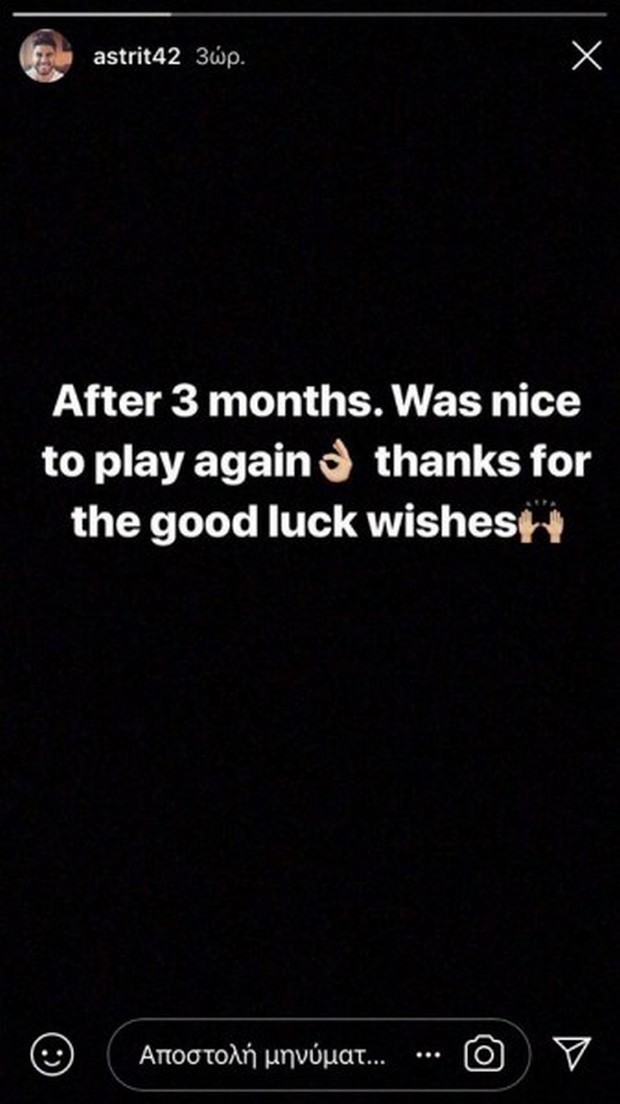Tap the astrit42 username
620x1104 pixels.
(x=136, y=57)
